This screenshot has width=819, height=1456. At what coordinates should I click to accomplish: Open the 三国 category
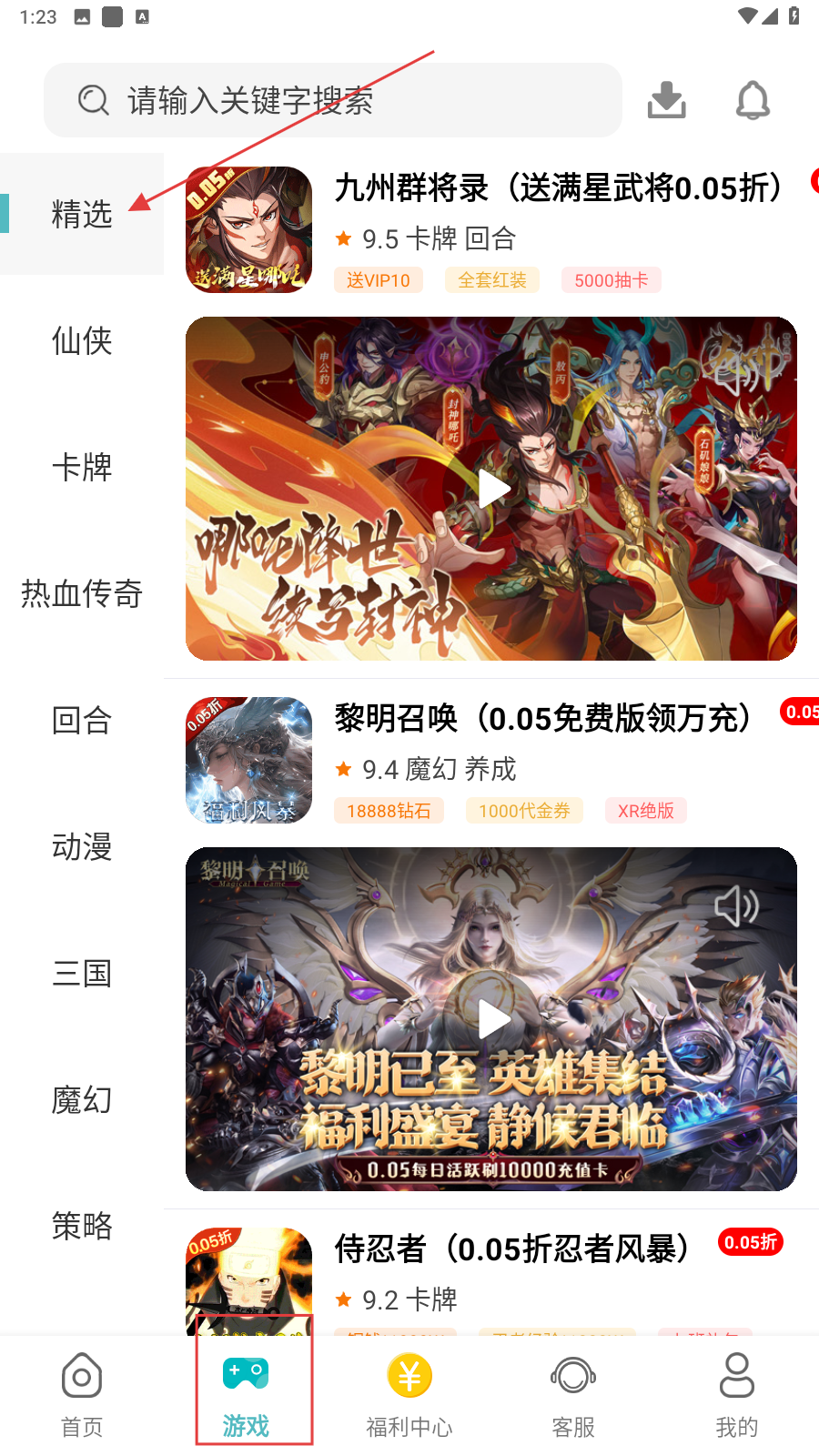pyautogui.click(x=82, y=973)
